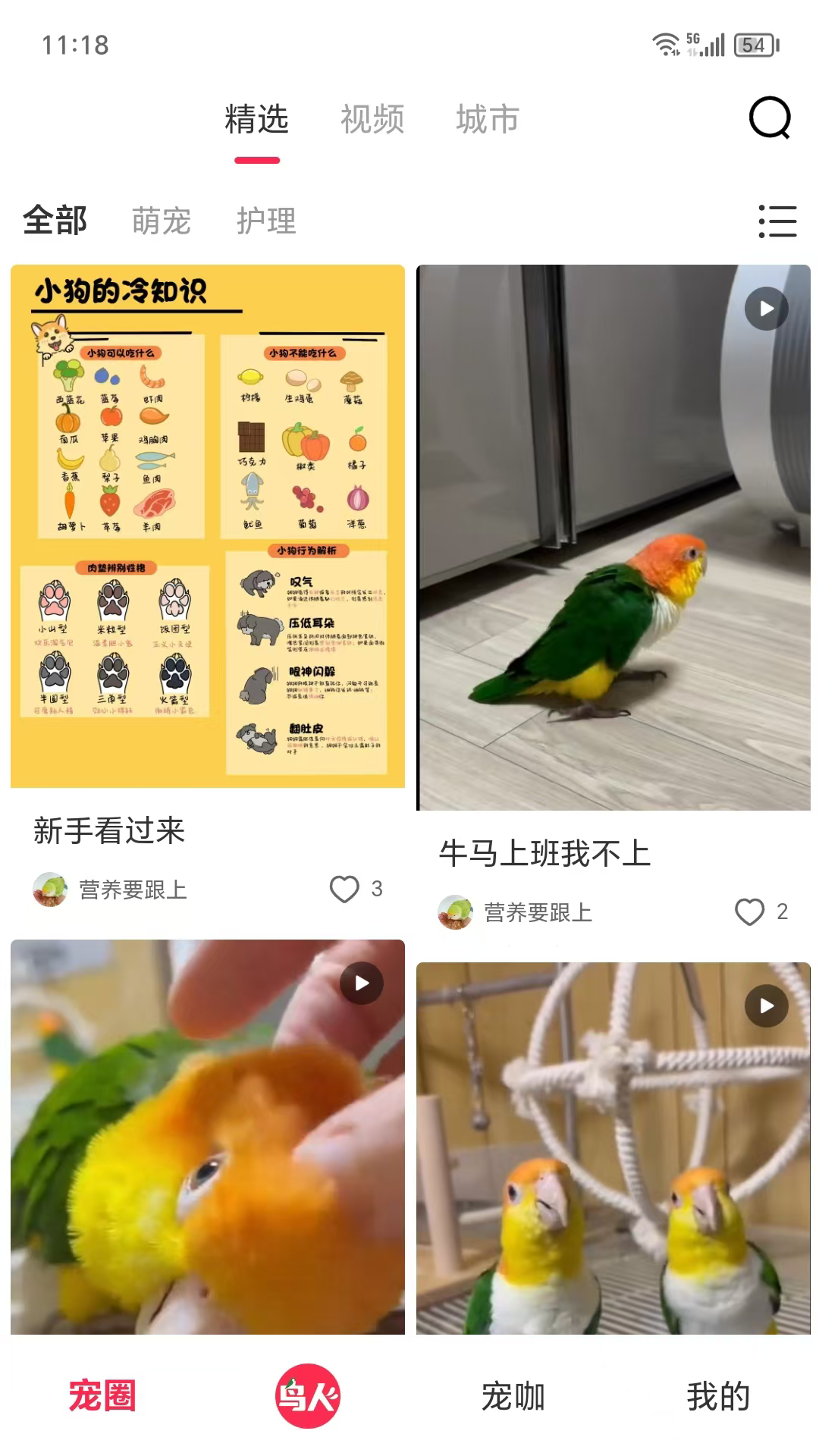Tap the 宠圈 bottom tab
Image resolution: width=819 pixels, height=1456 pixels.
102,1397
